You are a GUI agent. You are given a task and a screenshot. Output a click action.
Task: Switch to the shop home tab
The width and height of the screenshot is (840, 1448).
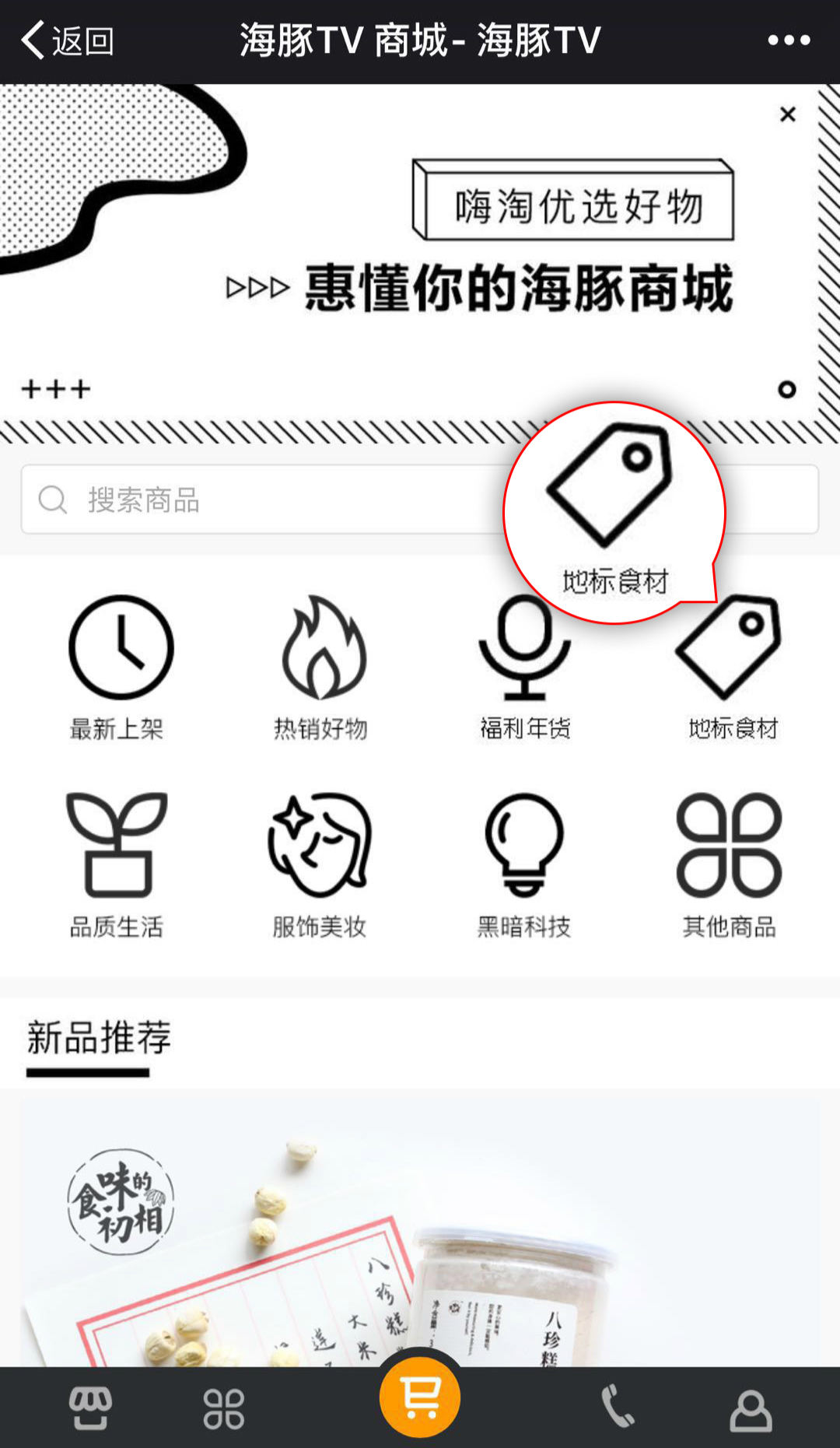(x=90, y=1408)
